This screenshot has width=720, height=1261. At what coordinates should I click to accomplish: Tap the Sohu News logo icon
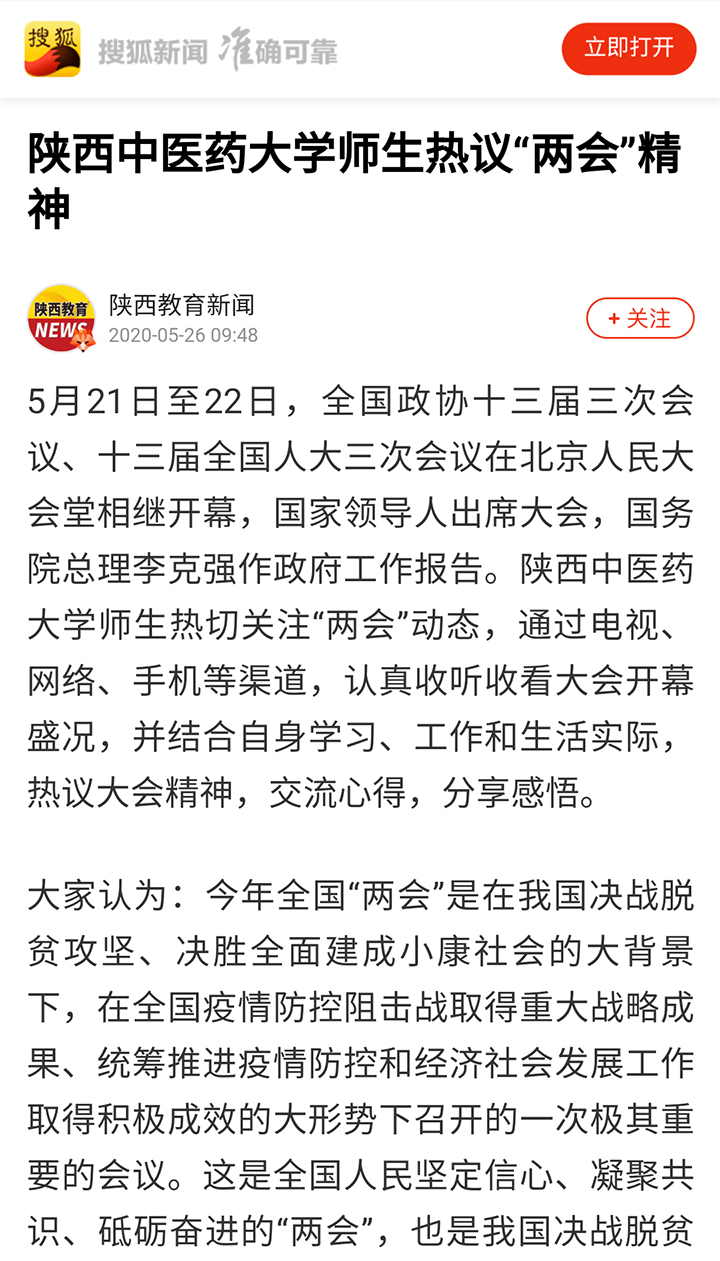[x=52, y=49]
